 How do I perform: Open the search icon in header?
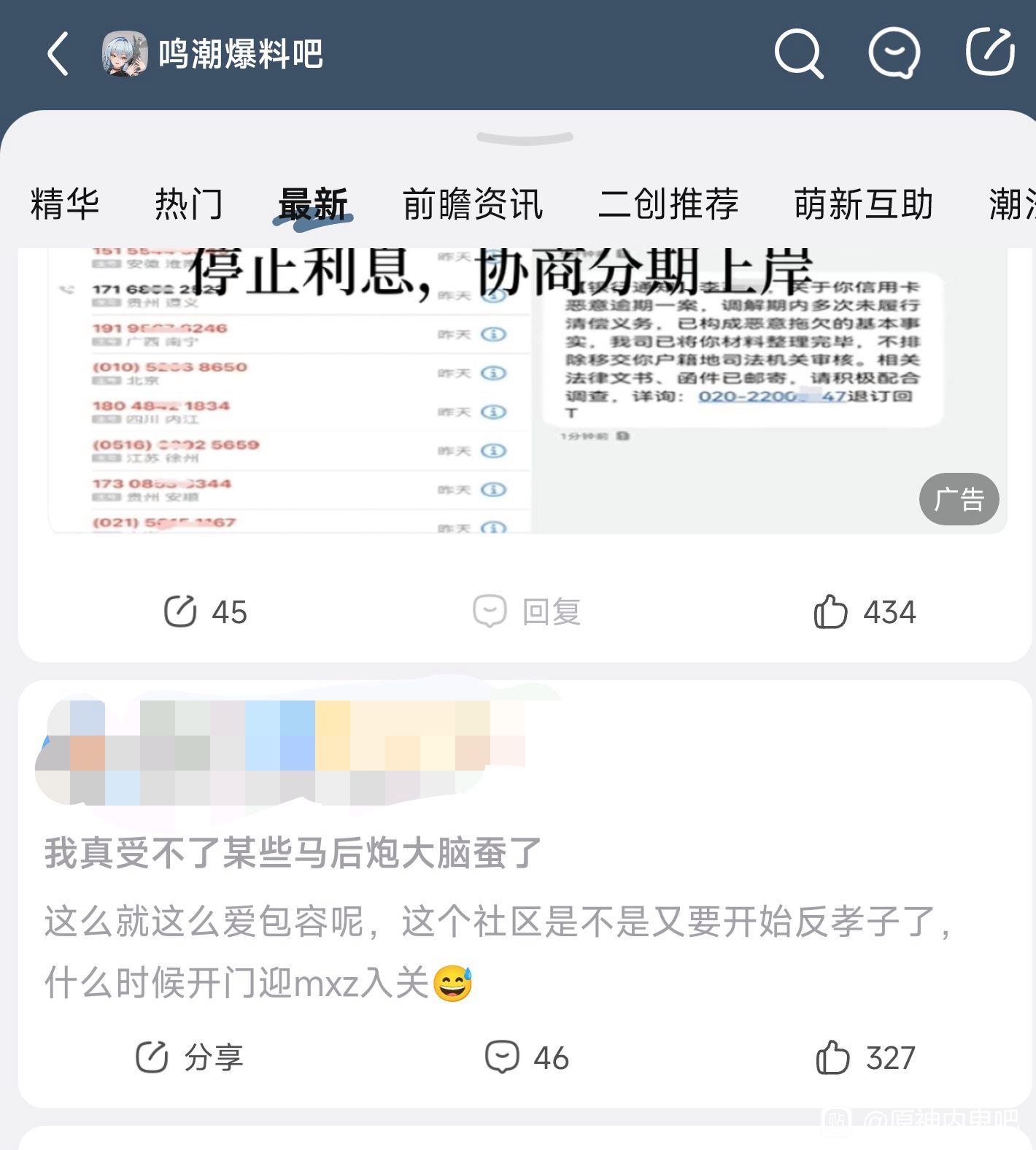coord(798,53)
